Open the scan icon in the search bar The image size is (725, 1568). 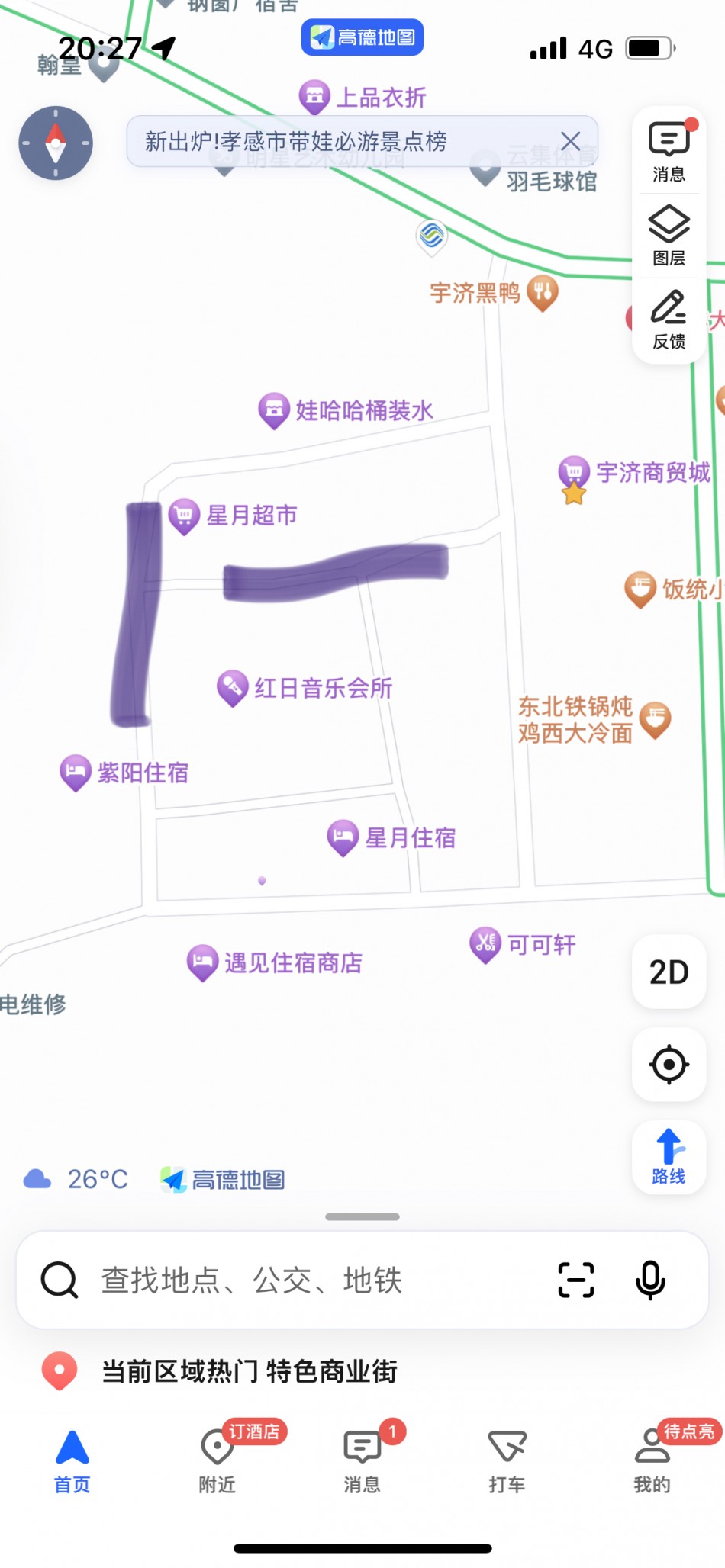[576, 1280]
